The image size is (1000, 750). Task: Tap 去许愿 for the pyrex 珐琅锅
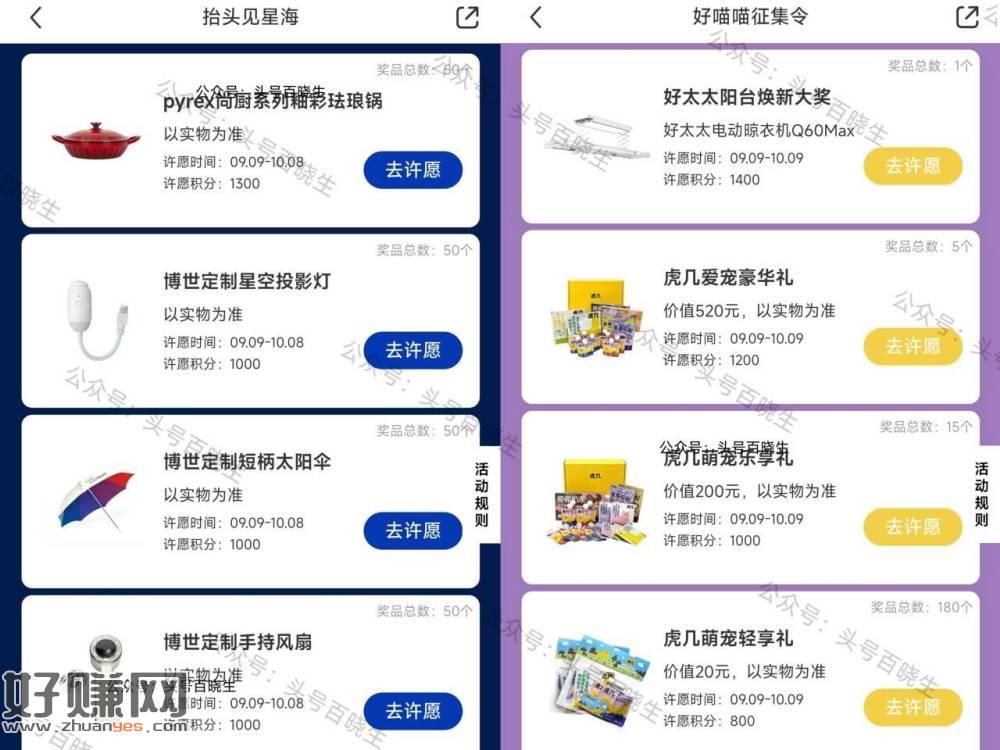point(413,170)
